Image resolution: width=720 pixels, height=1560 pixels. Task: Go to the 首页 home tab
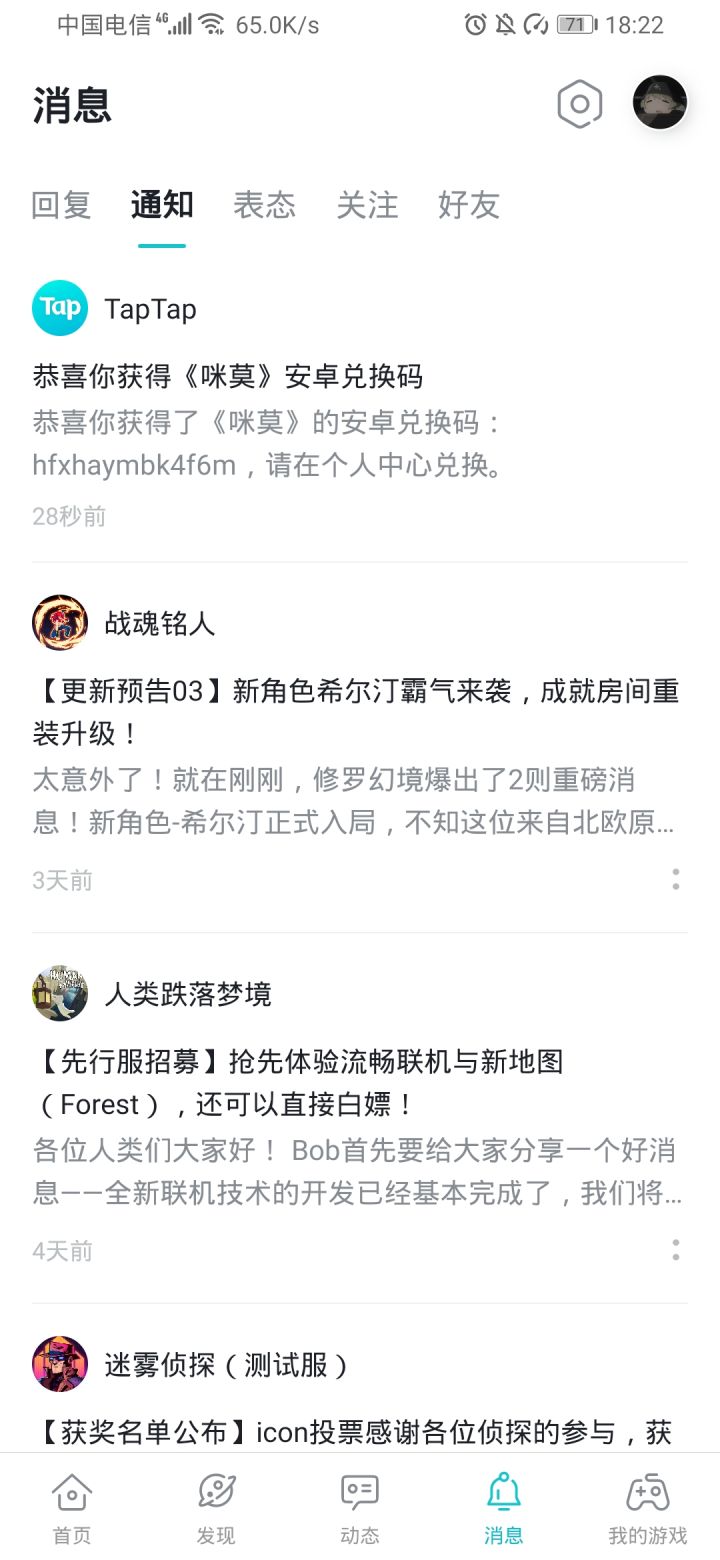click(72, 1508)
